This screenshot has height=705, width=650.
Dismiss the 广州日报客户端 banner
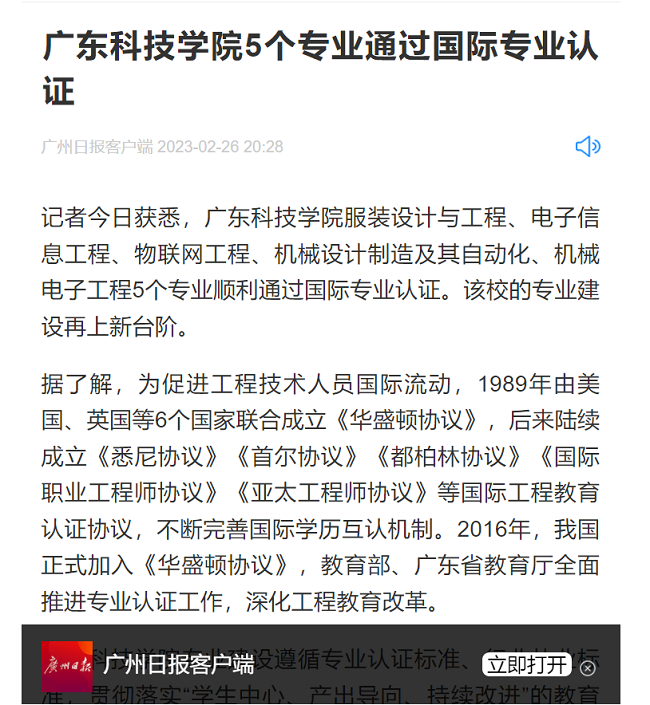(x=588, y=667)
